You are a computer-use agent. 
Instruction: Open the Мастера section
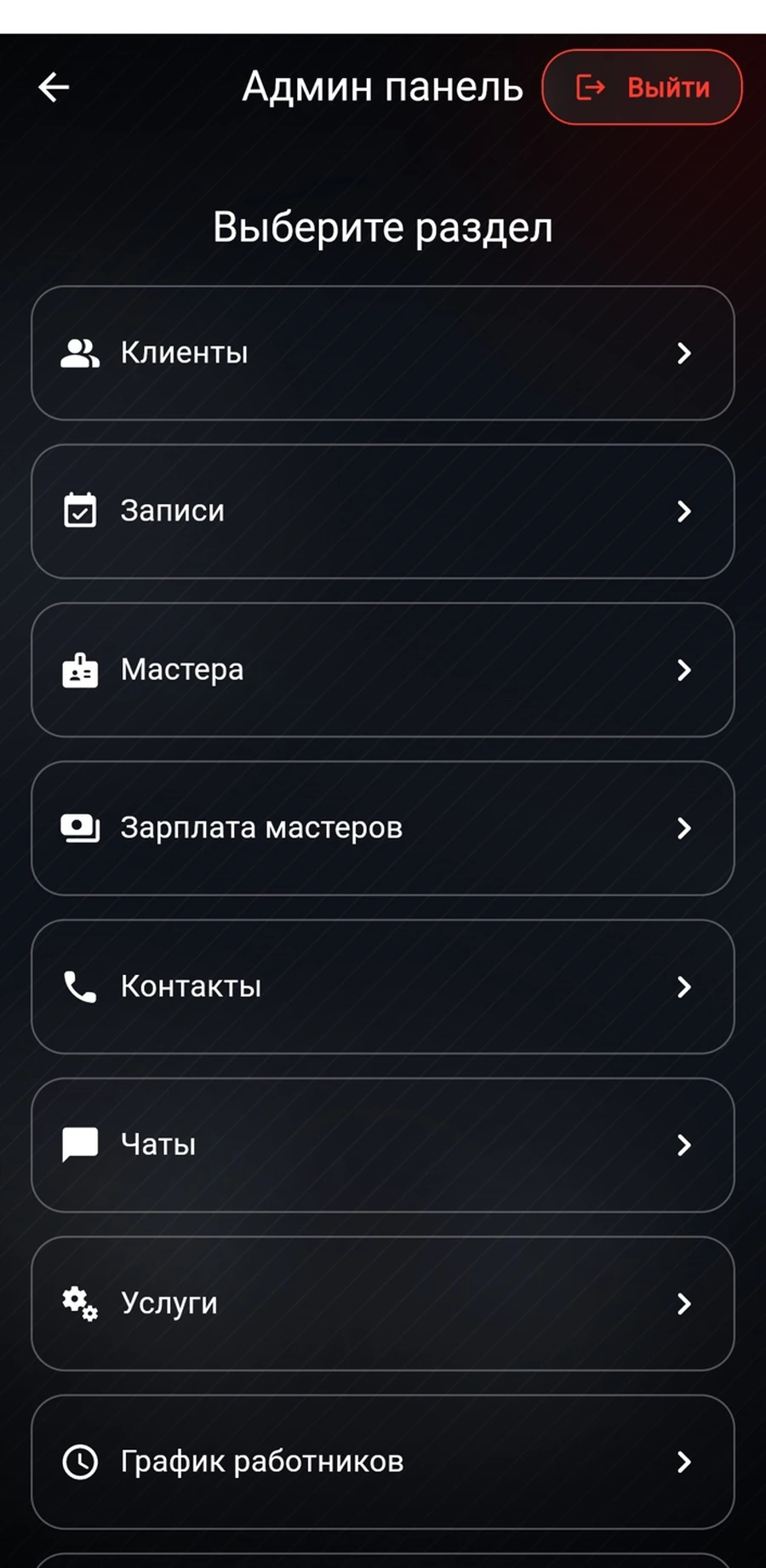tap(383, 670)
